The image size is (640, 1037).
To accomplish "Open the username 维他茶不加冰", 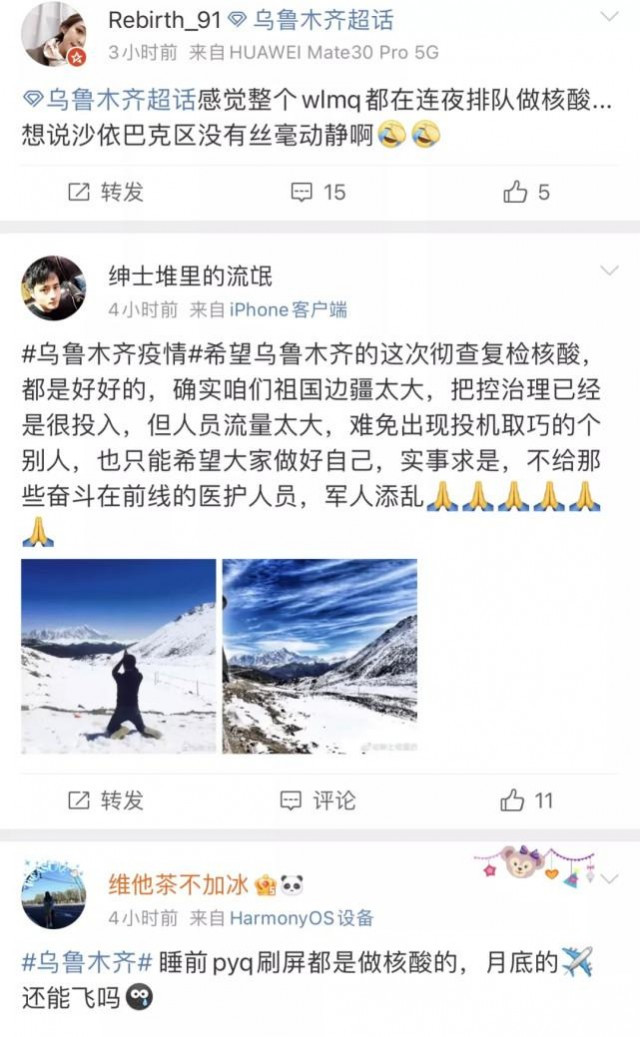I will click(x=179, y=884).
